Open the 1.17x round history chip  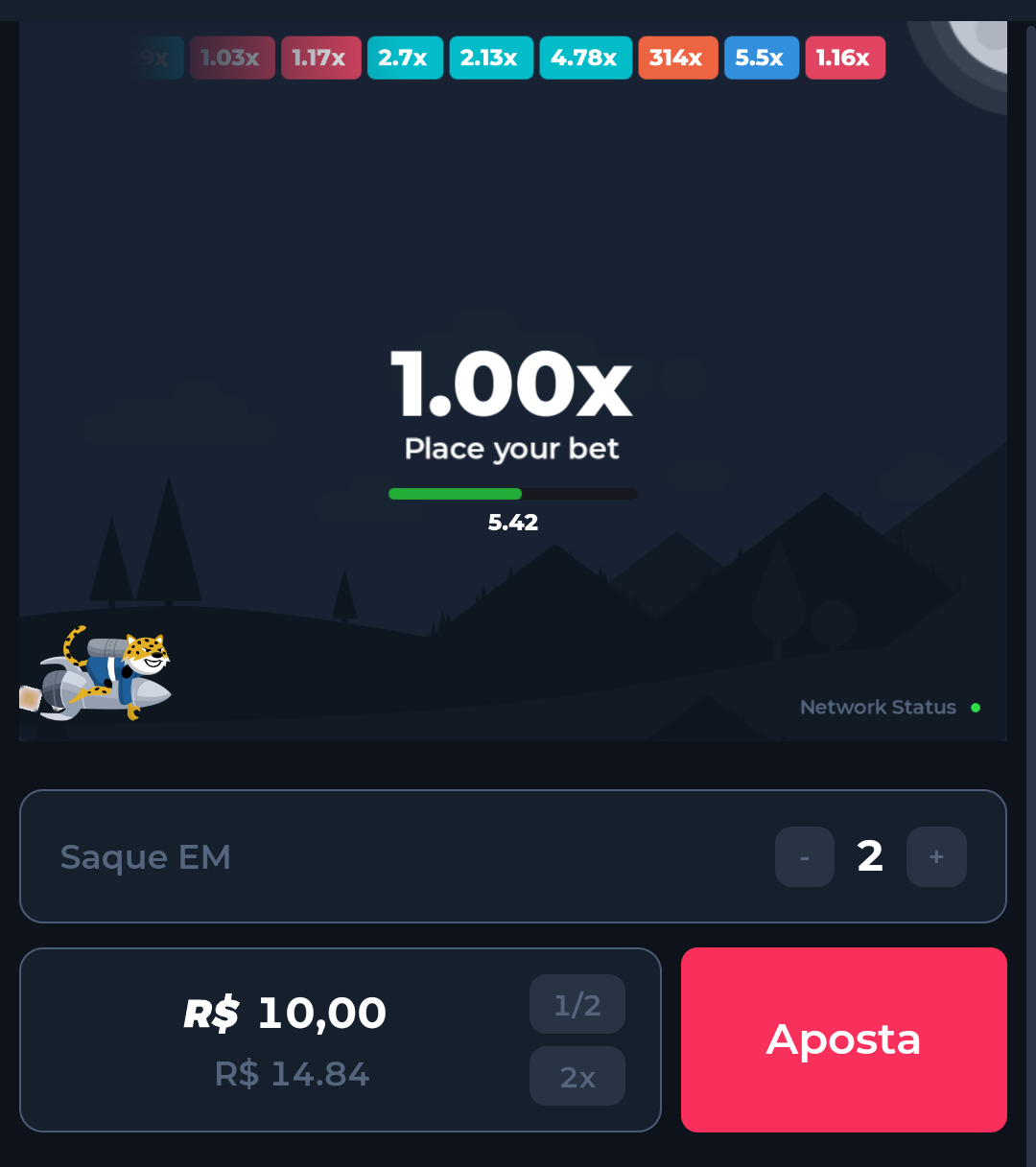pyautogui.click(x=320, y=58)
